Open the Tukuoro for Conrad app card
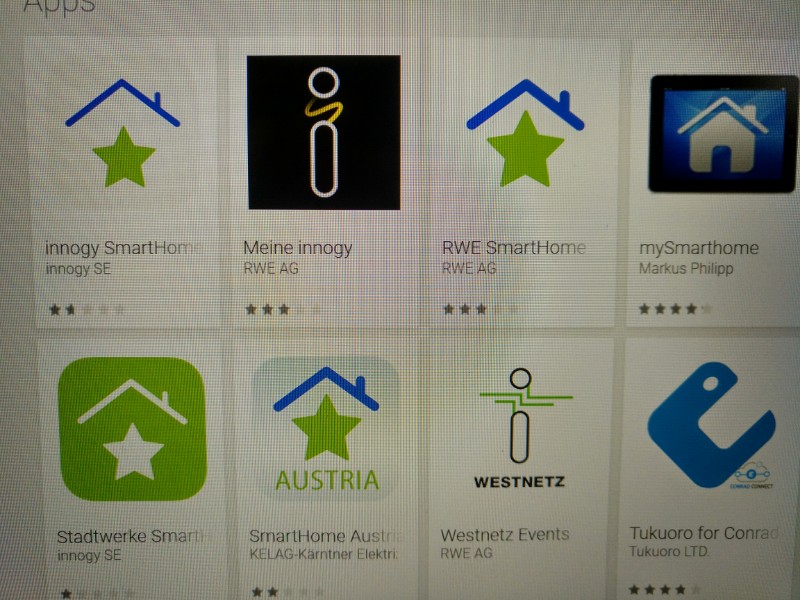The height and width of the screenshot is (600, 800). (711, 428)
